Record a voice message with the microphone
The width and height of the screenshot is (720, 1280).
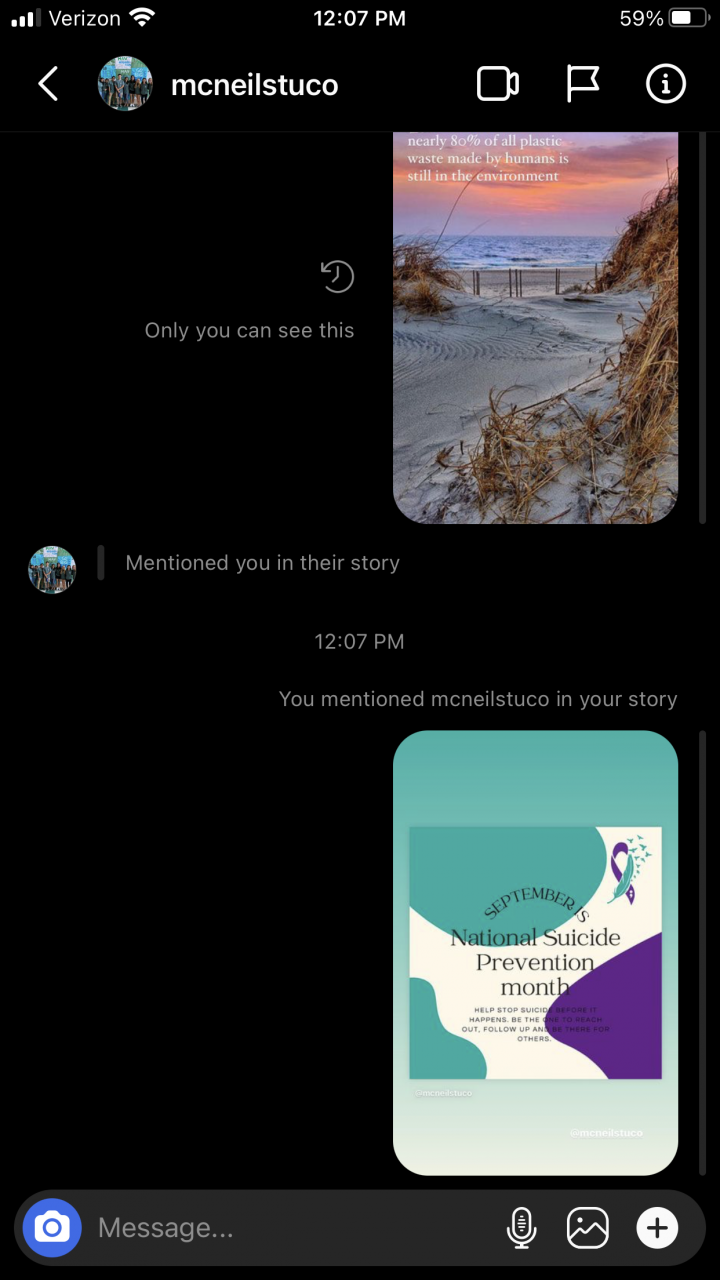tap(521, 1227)
